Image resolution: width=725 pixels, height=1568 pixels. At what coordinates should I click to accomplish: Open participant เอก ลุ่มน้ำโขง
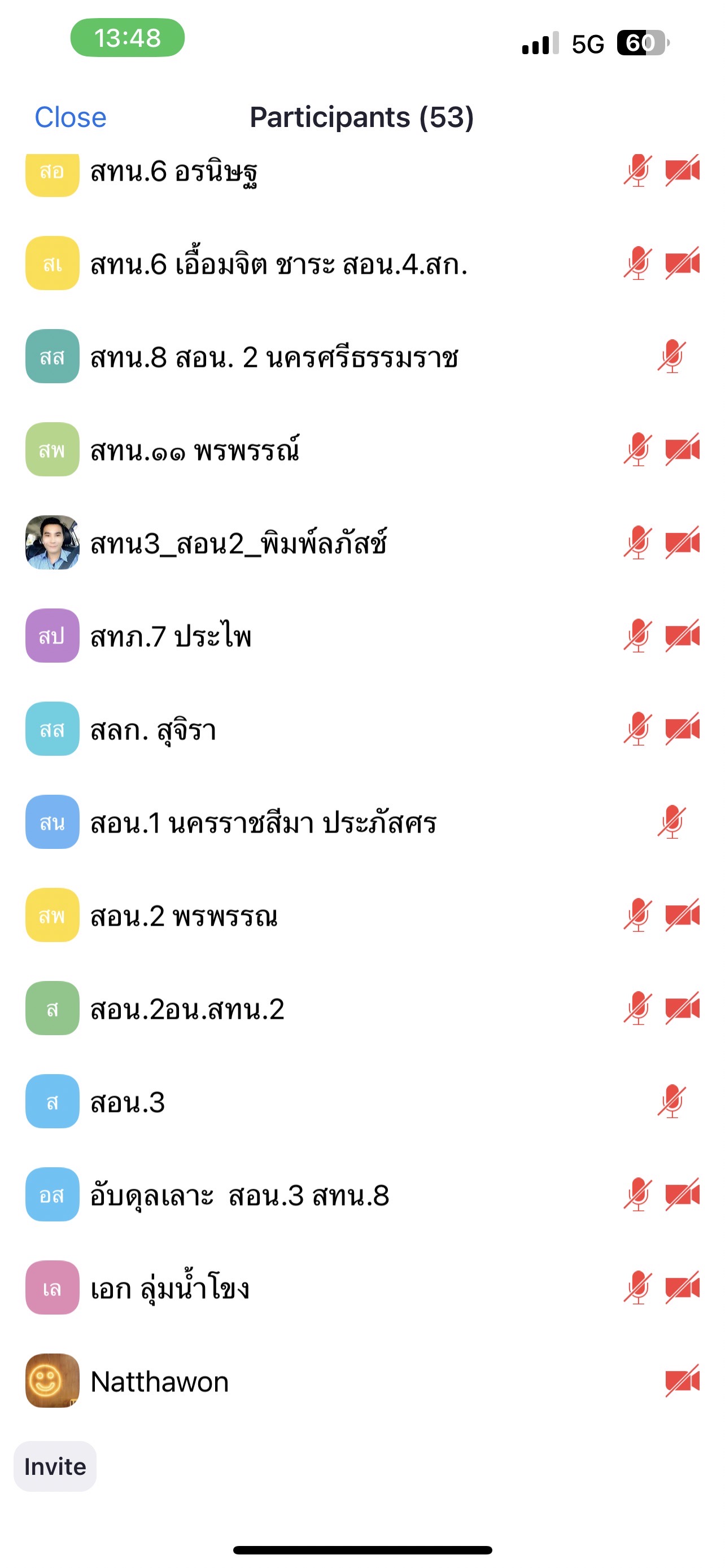tap(170, 1289)
